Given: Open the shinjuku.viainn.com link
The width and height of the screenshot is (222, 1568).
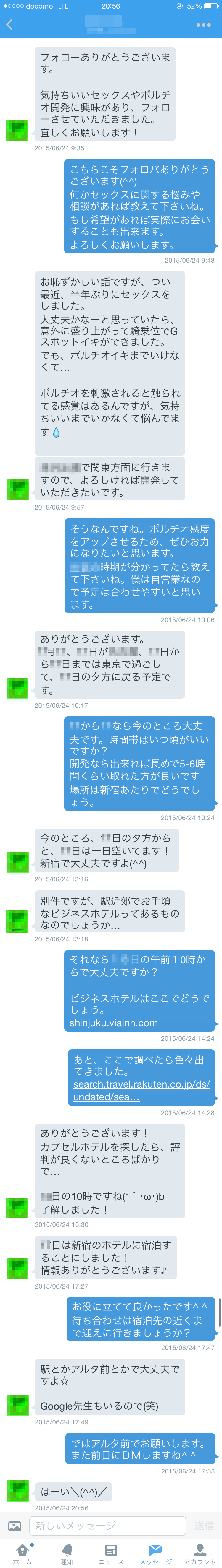Looking at the screenshot, I should coord(113,1023).
